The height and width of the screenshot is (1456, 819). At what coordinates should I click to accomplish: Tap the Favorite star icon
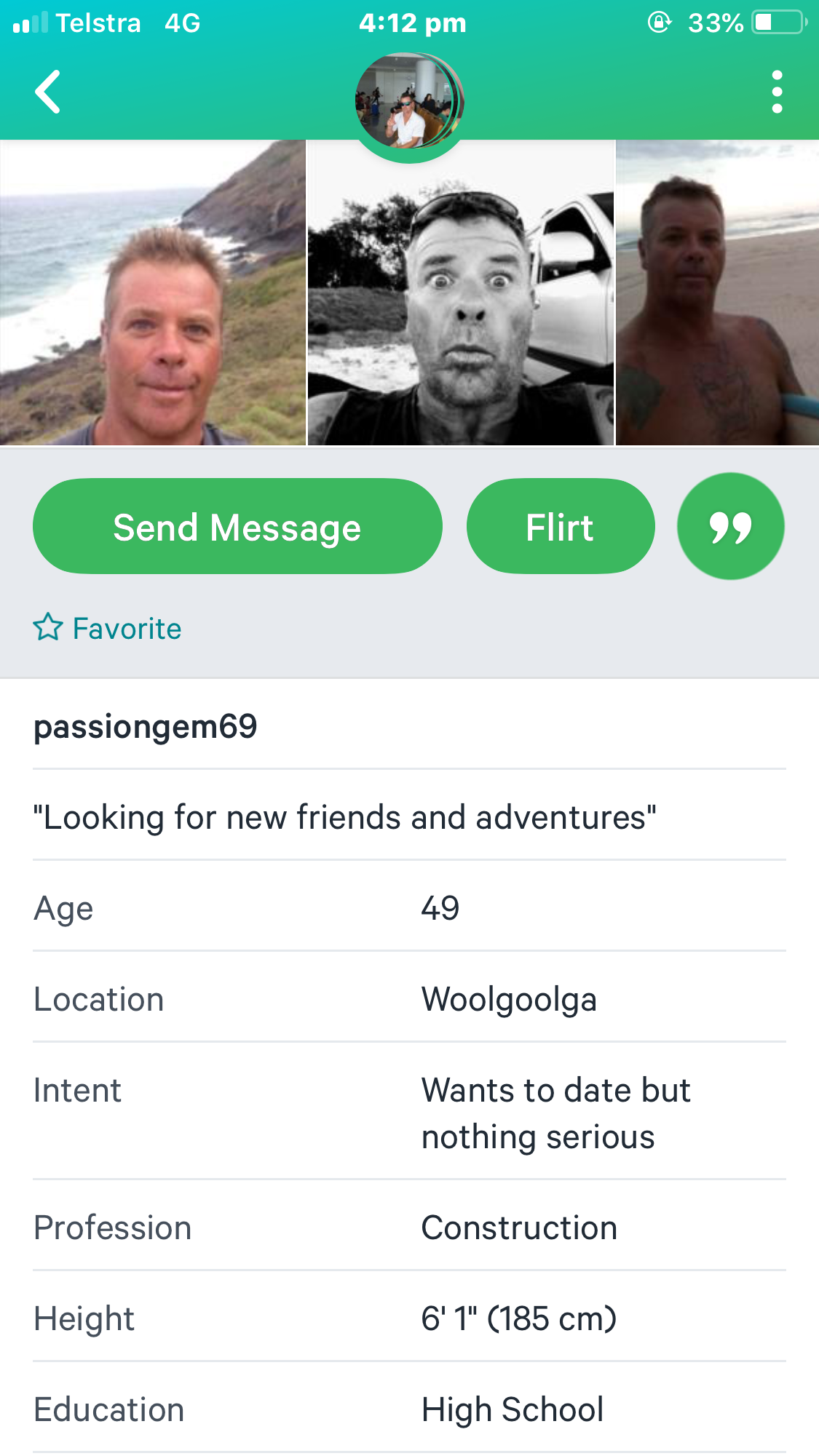pos(48,627)
